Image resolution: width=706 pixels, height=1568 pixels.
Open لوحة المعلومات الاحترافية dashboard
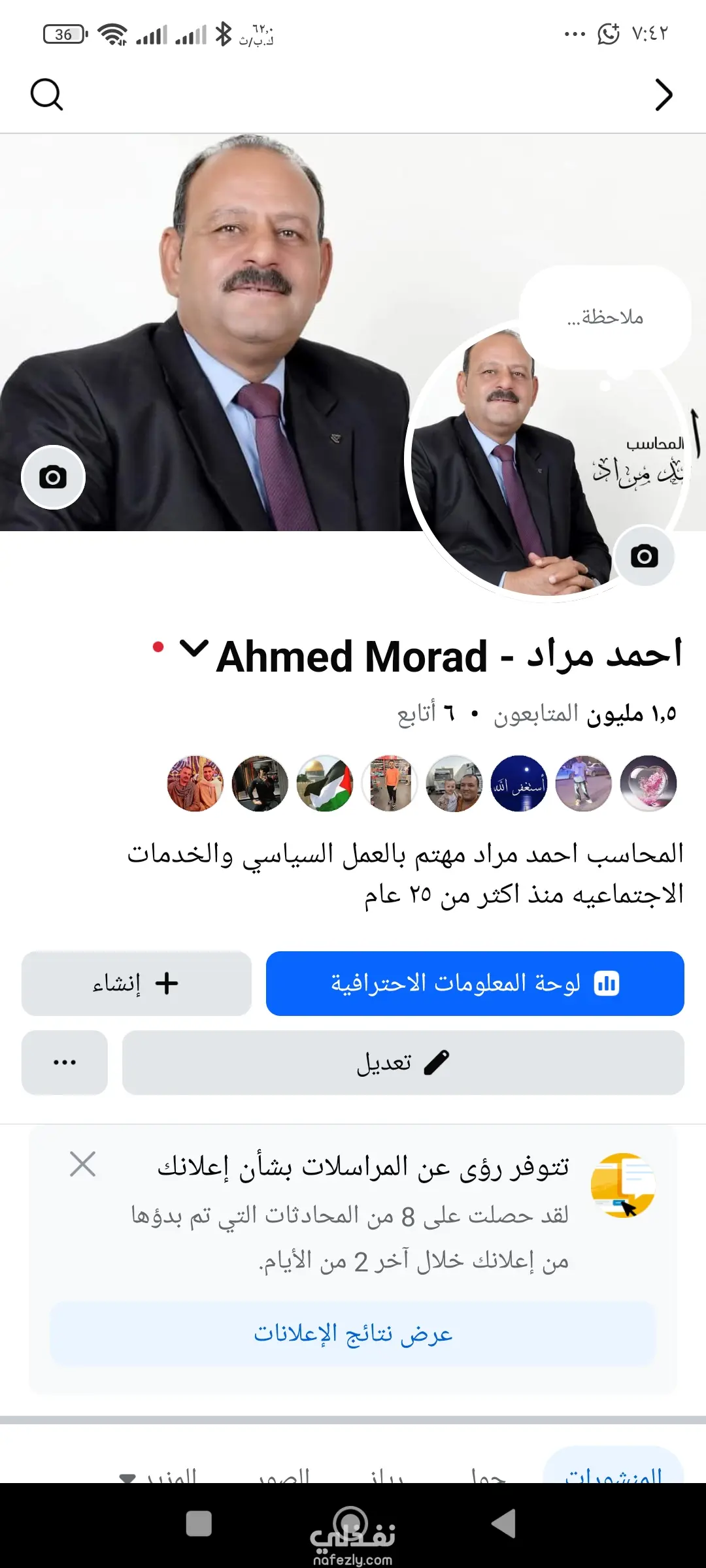[475, 983]
